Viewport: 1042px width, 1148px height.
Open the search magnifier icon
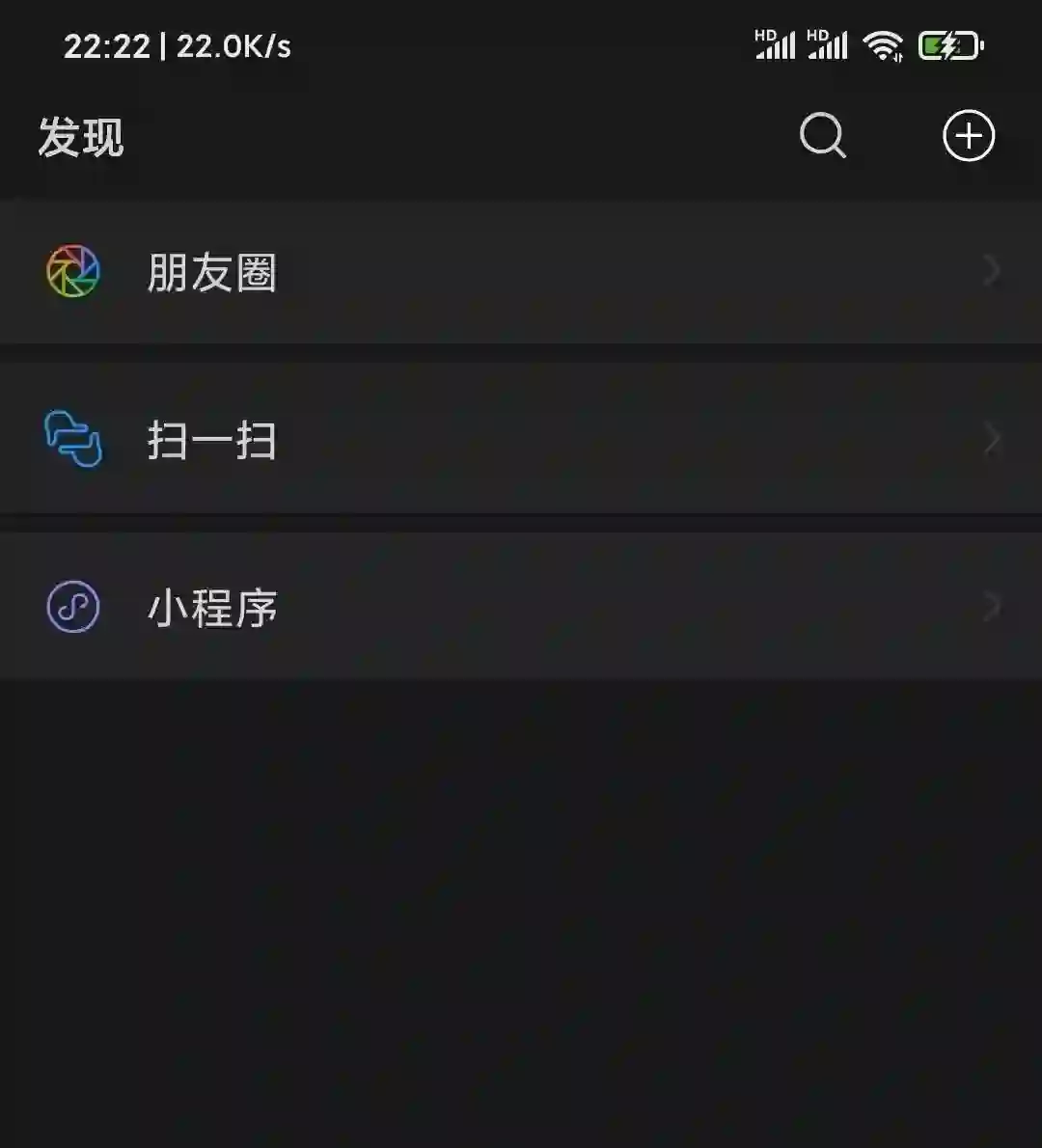click(823, 136)
